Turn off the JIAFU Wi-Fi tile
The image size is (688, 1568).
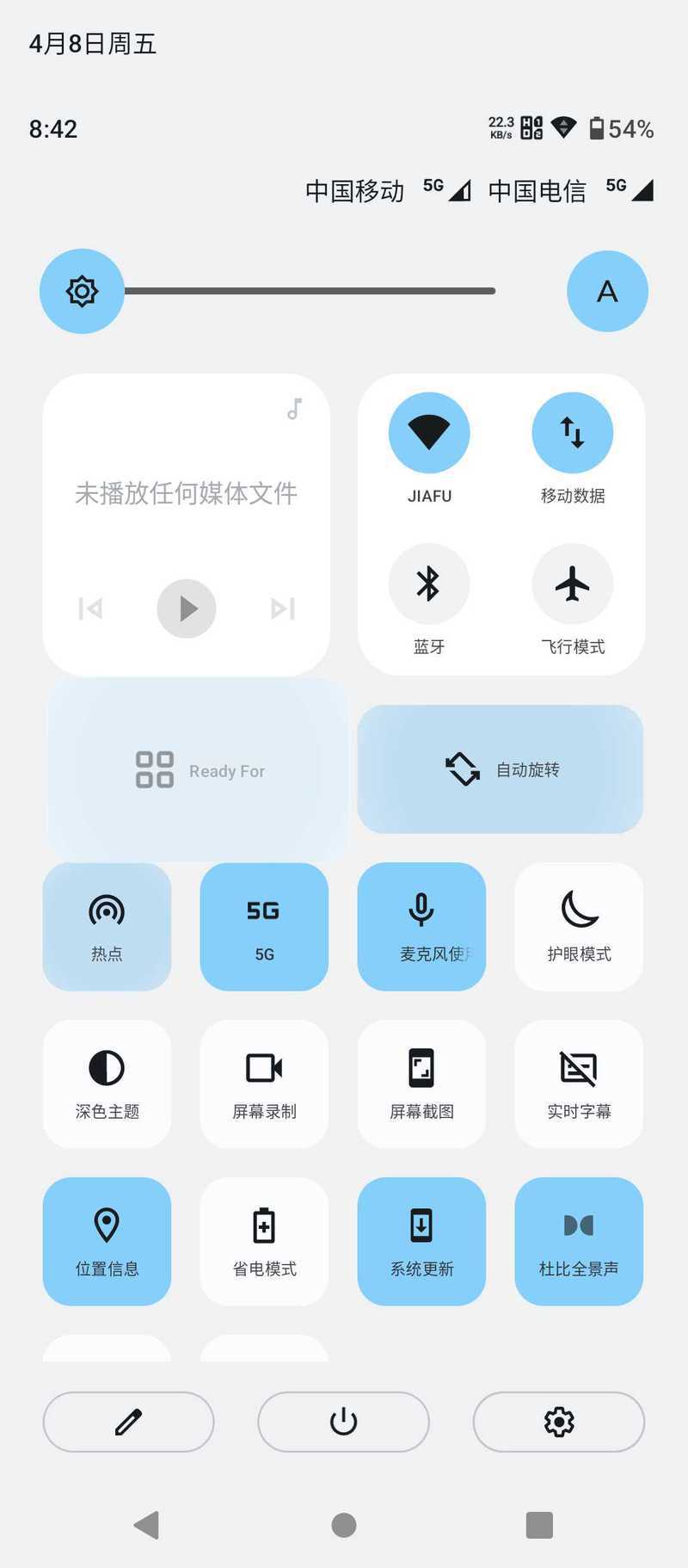coord(429,433)
